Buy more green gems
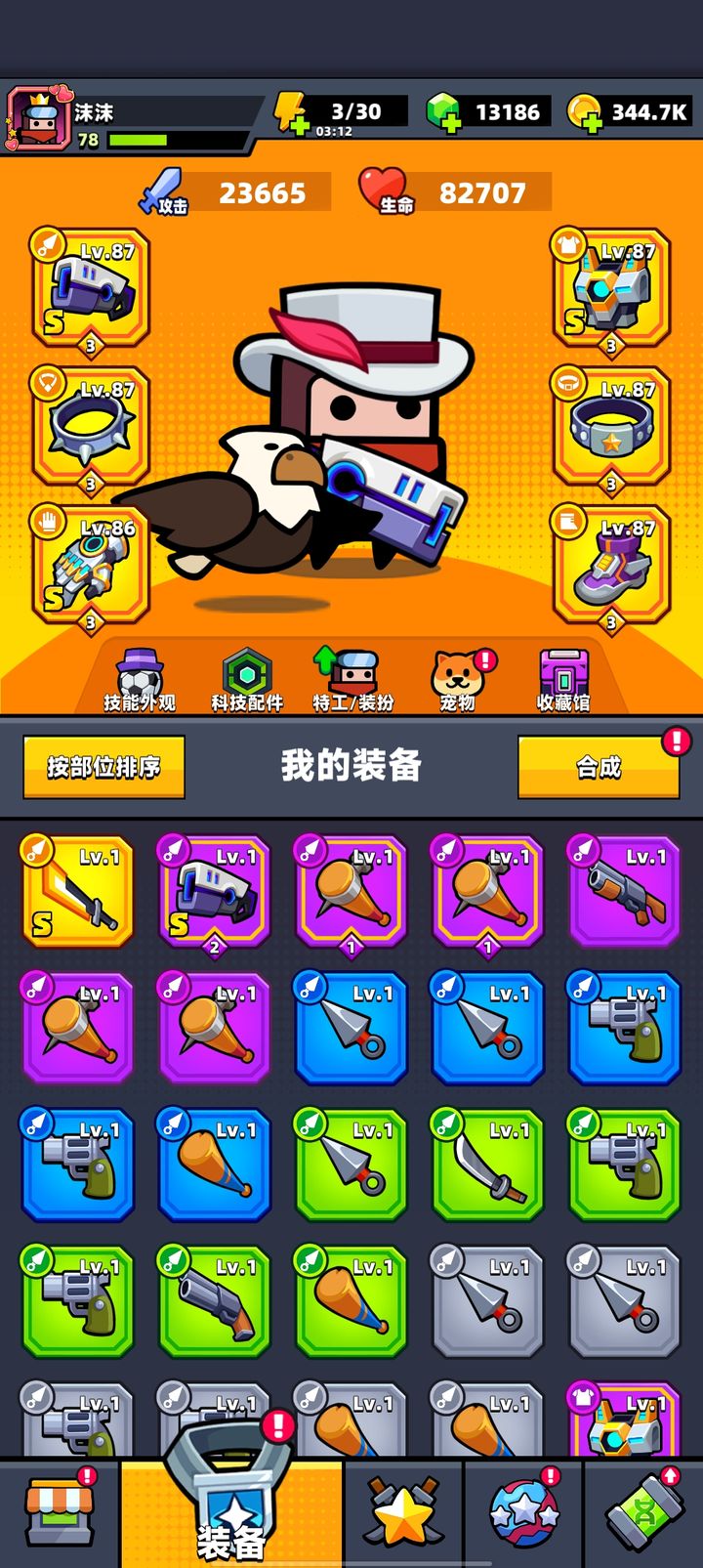Image resolution: width=703 pixels, height=1568 pixels. point(441,121)
